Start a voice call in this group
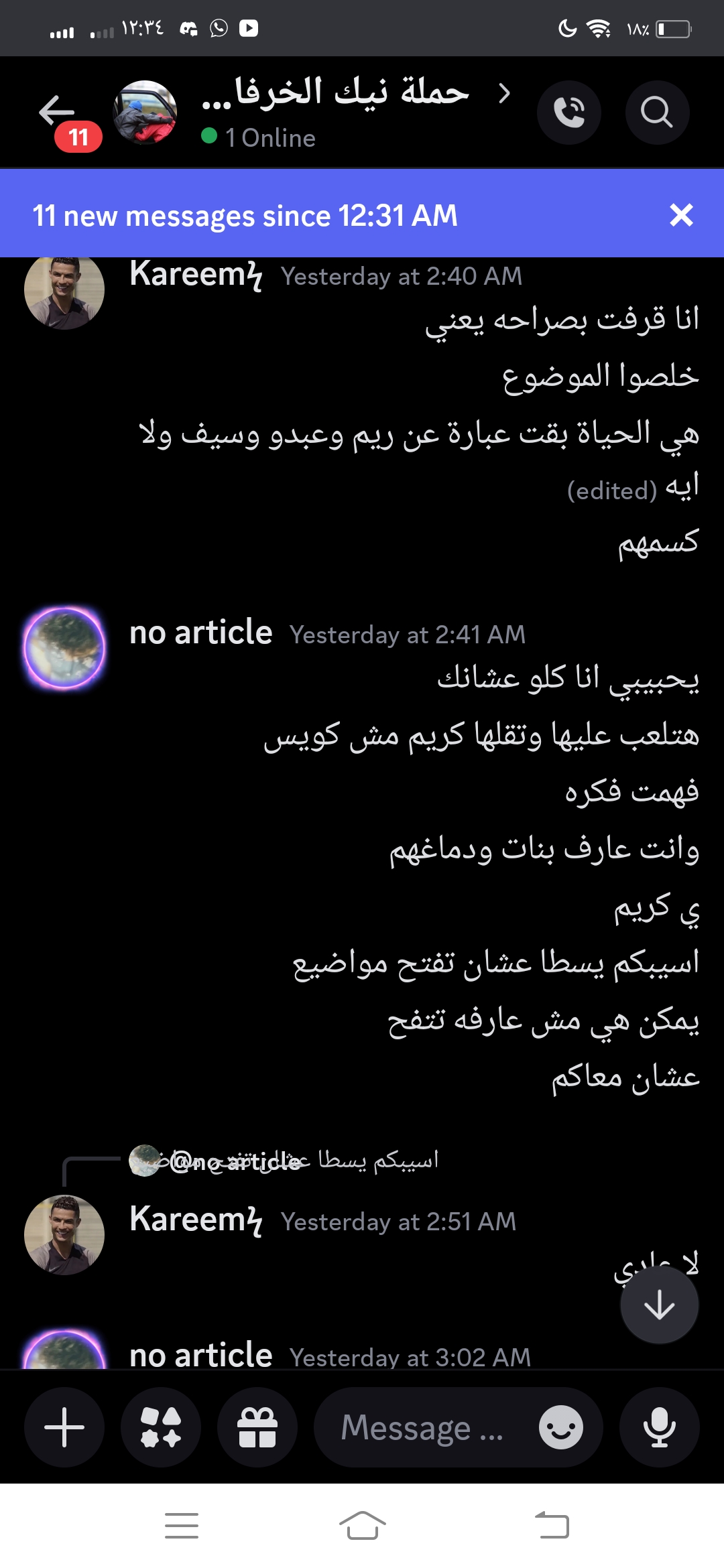 569,113
